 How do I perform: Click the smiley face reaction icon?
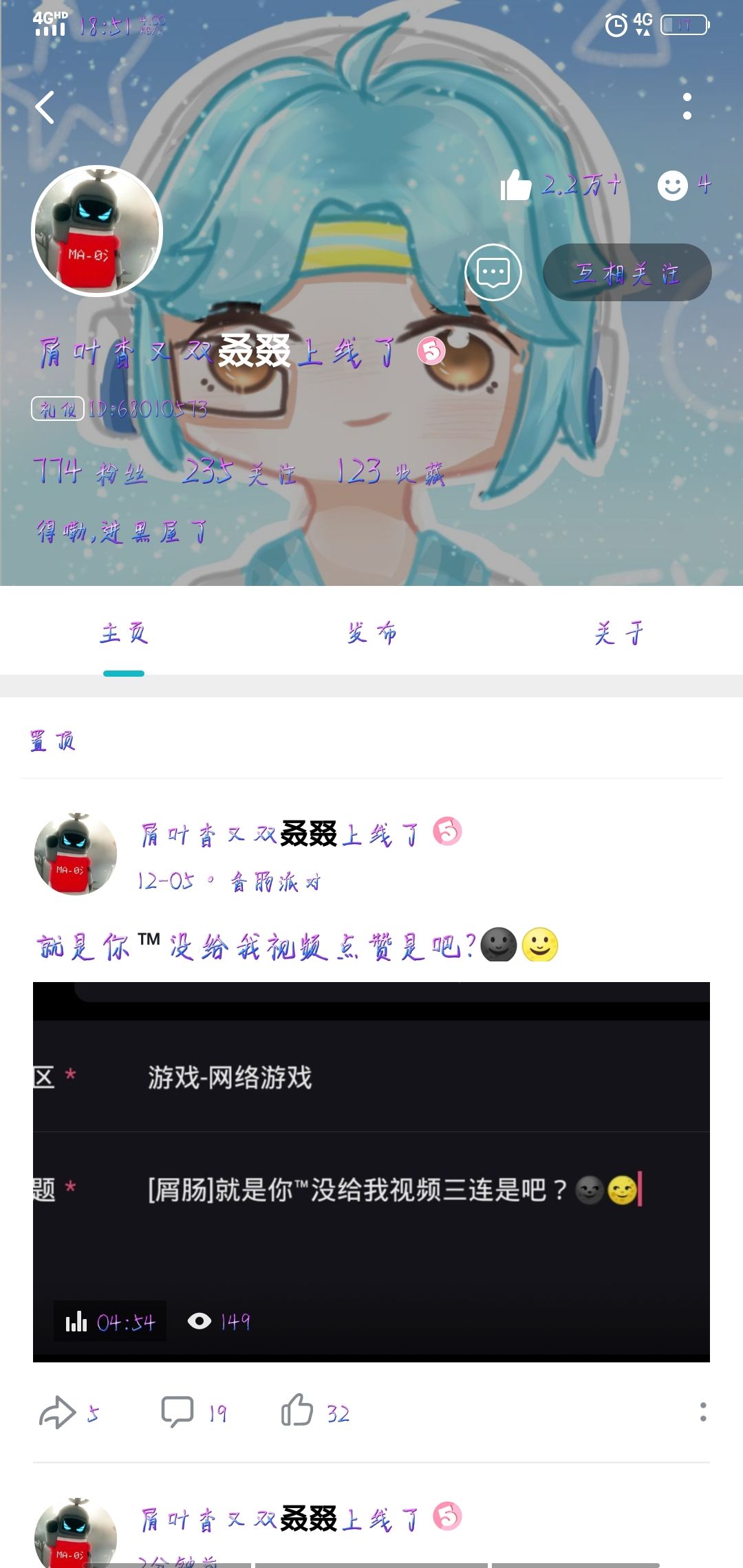(673, 184)
